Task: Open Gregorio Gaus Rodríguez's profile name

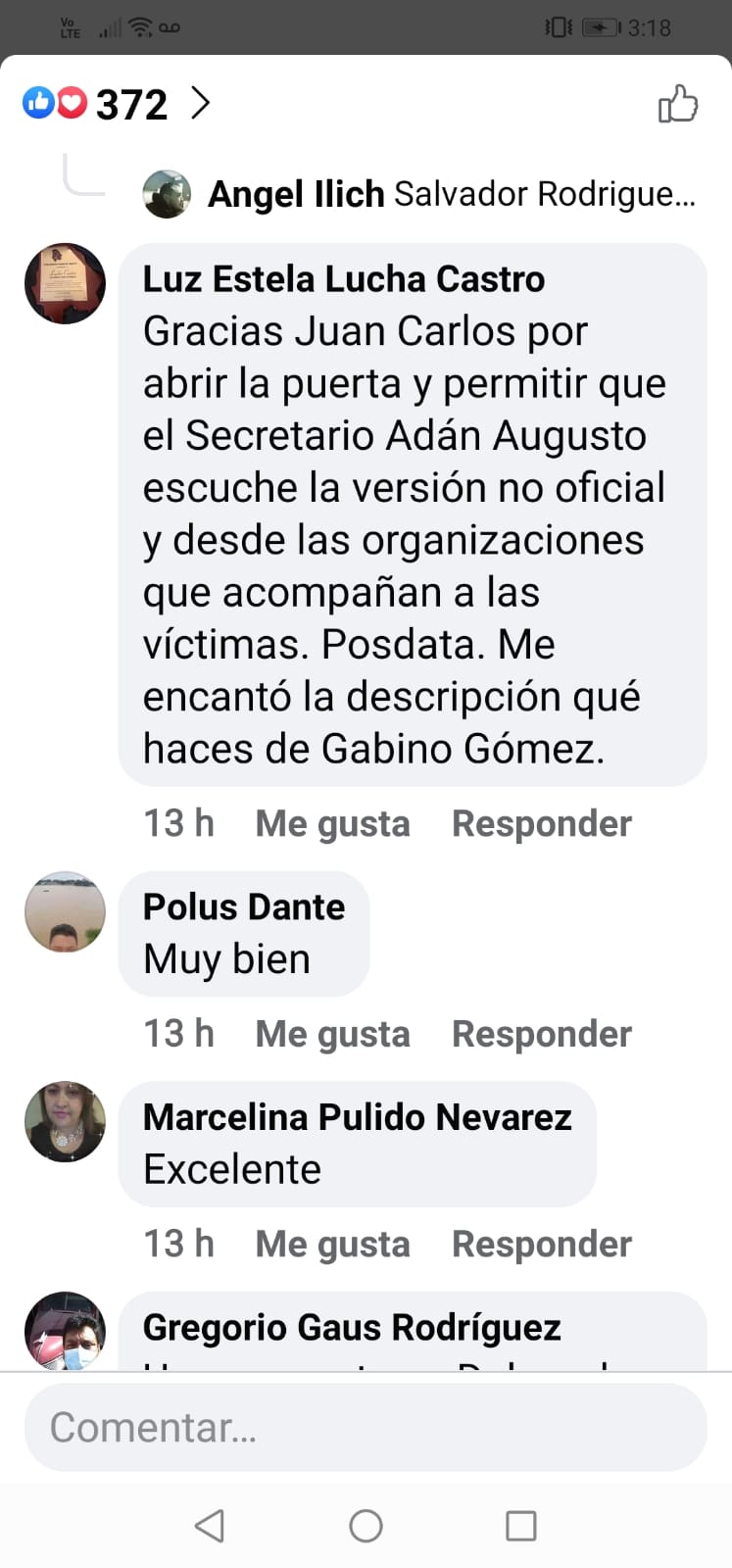Action: coord(352,1328)
